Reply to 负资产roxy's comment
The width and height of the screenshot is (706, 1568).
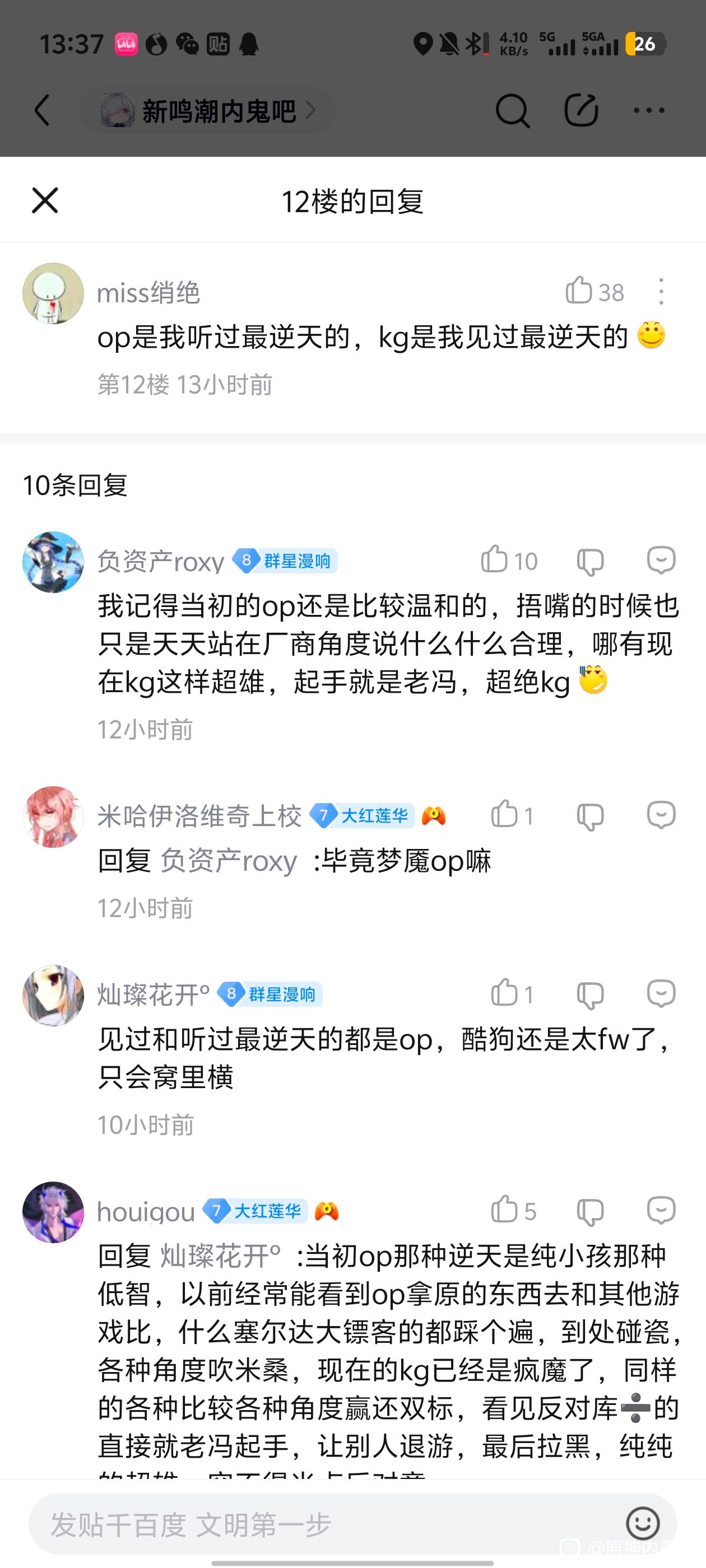[x=661, y=560]
